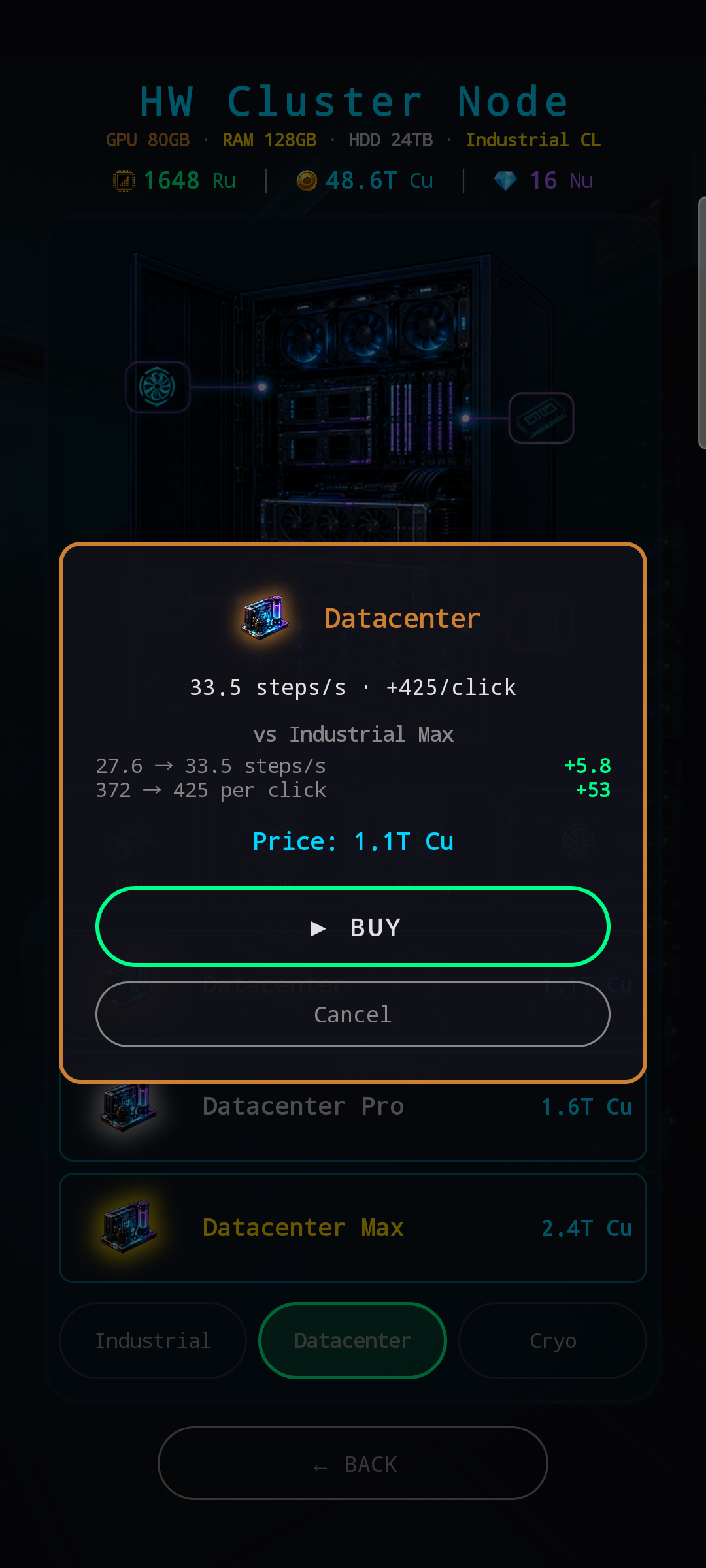
Task: Switch to the Industrial tab
Action: pyautogui.click(x=153, y=1341)
